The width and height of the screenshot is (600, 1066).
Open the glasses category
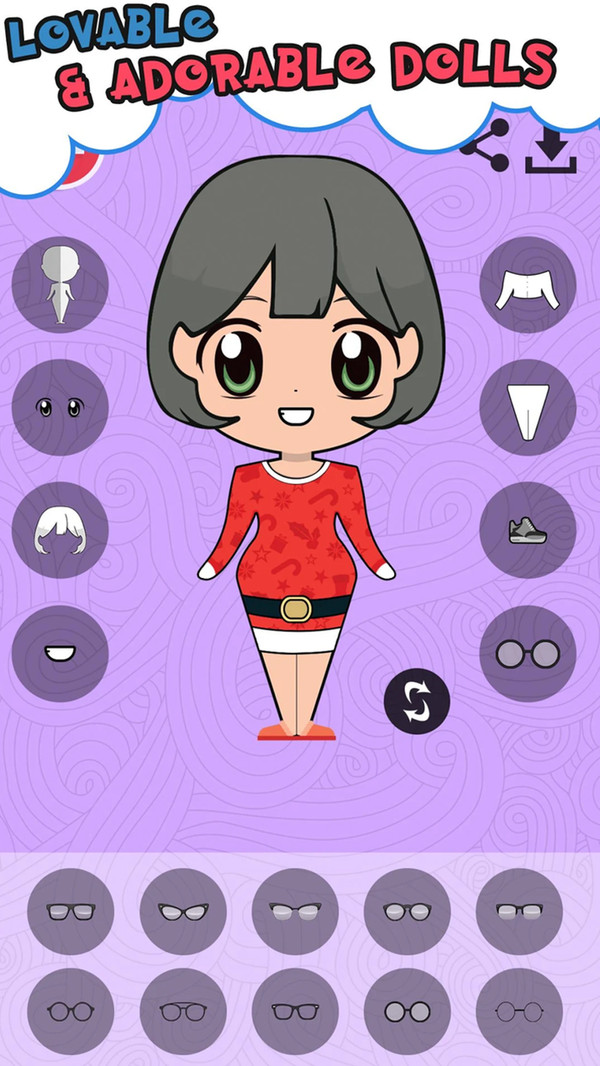pos(527,653)
